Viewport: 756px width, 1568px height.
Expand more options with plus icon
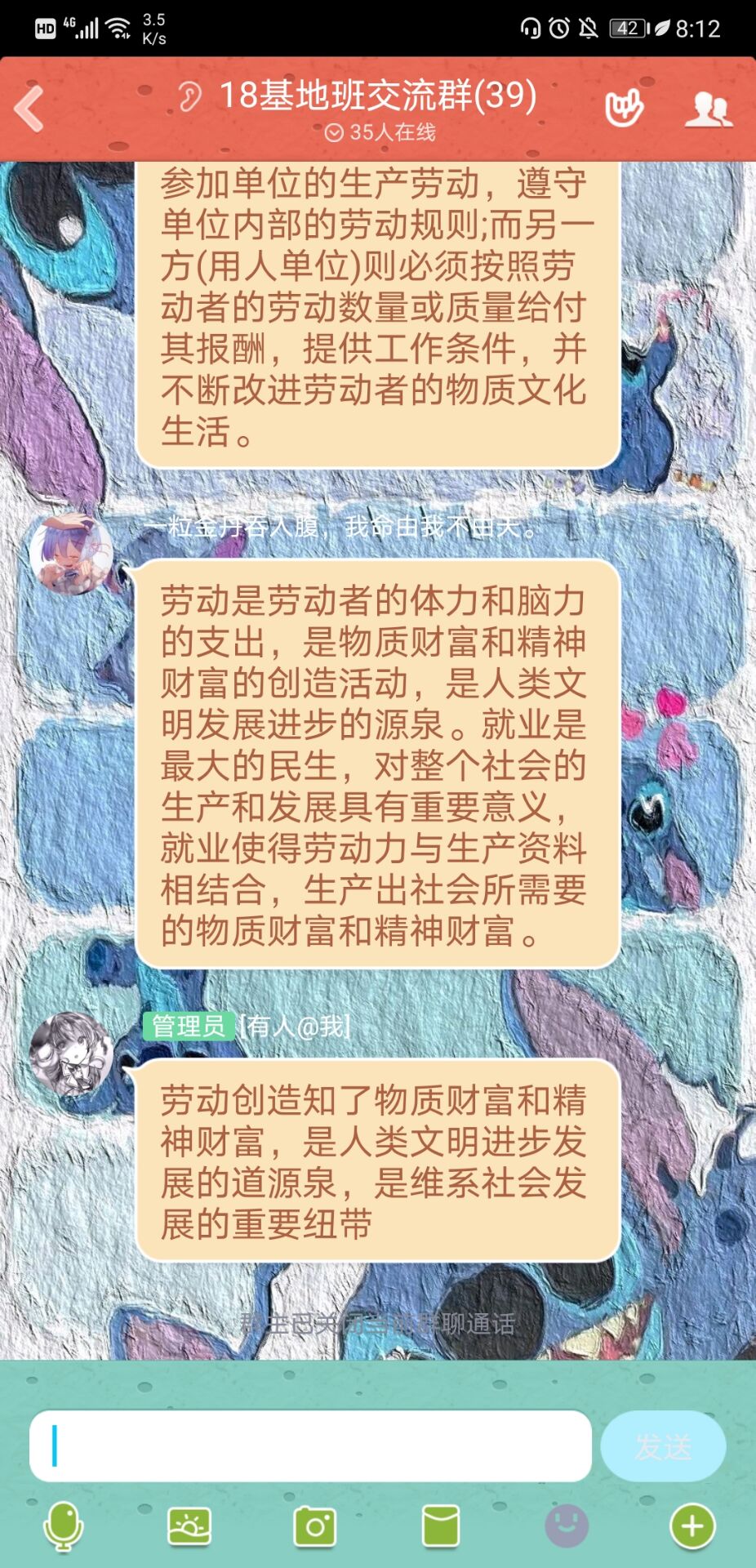pos(692,1526)
